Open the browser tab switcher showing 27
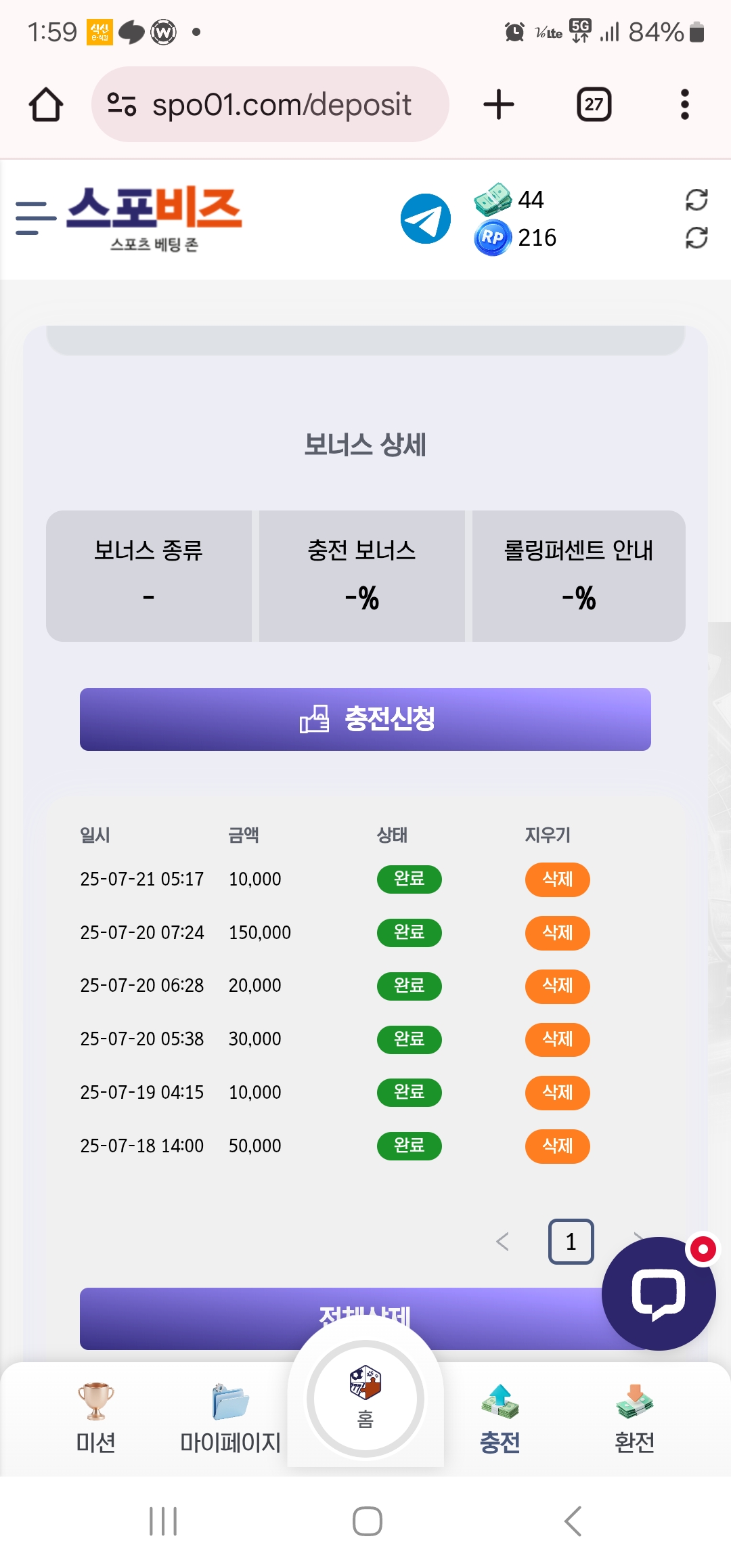Viewport: 731px width, 1568px height. [594, 104]
